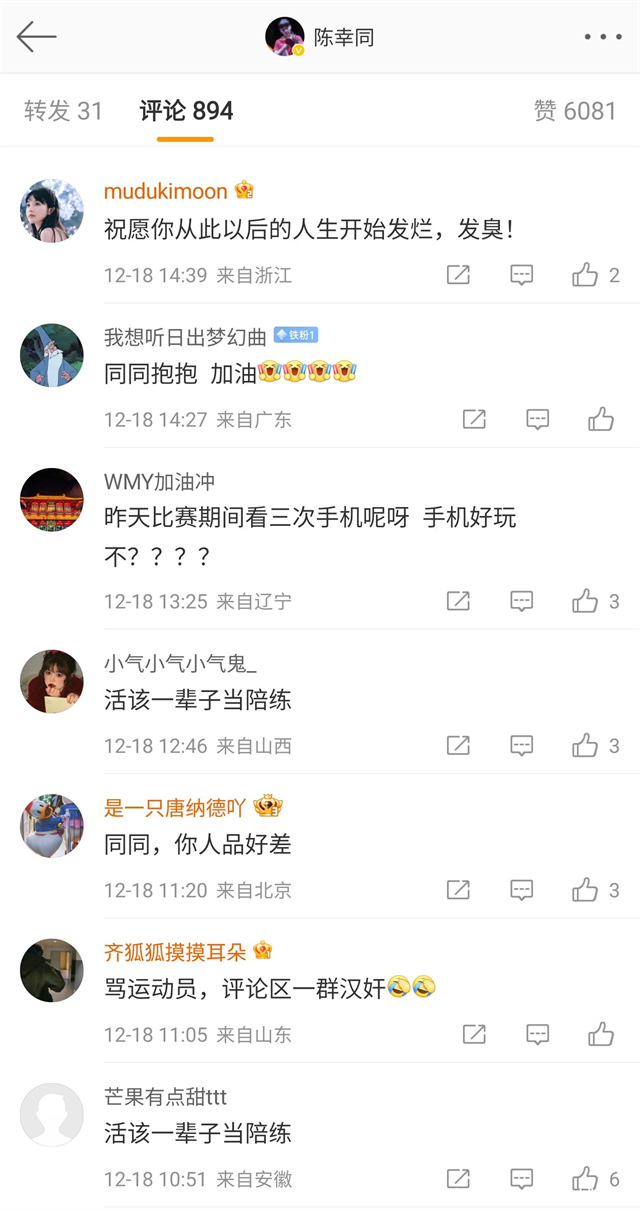
Task: Like the comment by 齐狐狐摸摸耳朵
Action: coord(601,1034)
